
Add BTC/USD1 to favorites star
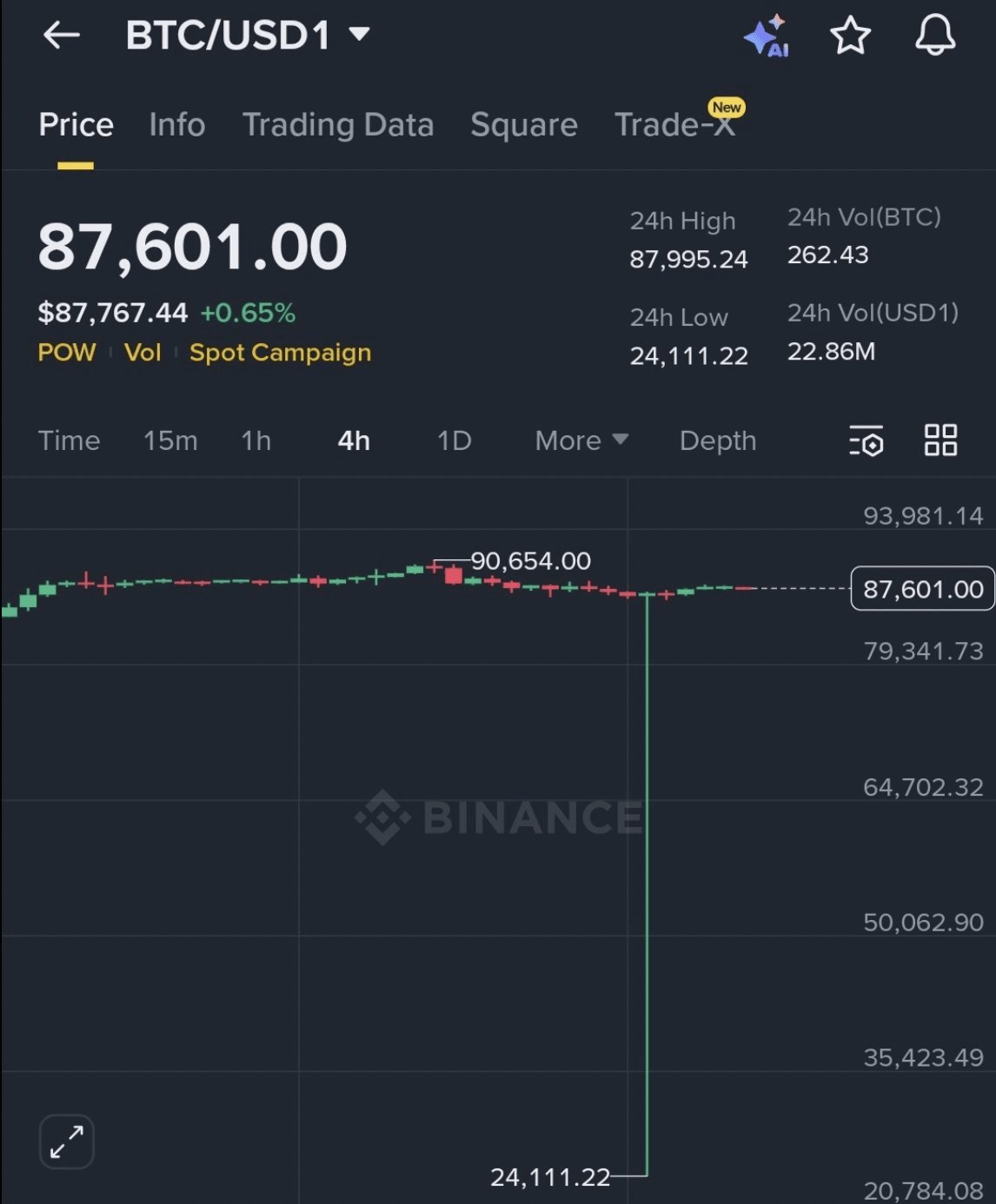[850, 36]
